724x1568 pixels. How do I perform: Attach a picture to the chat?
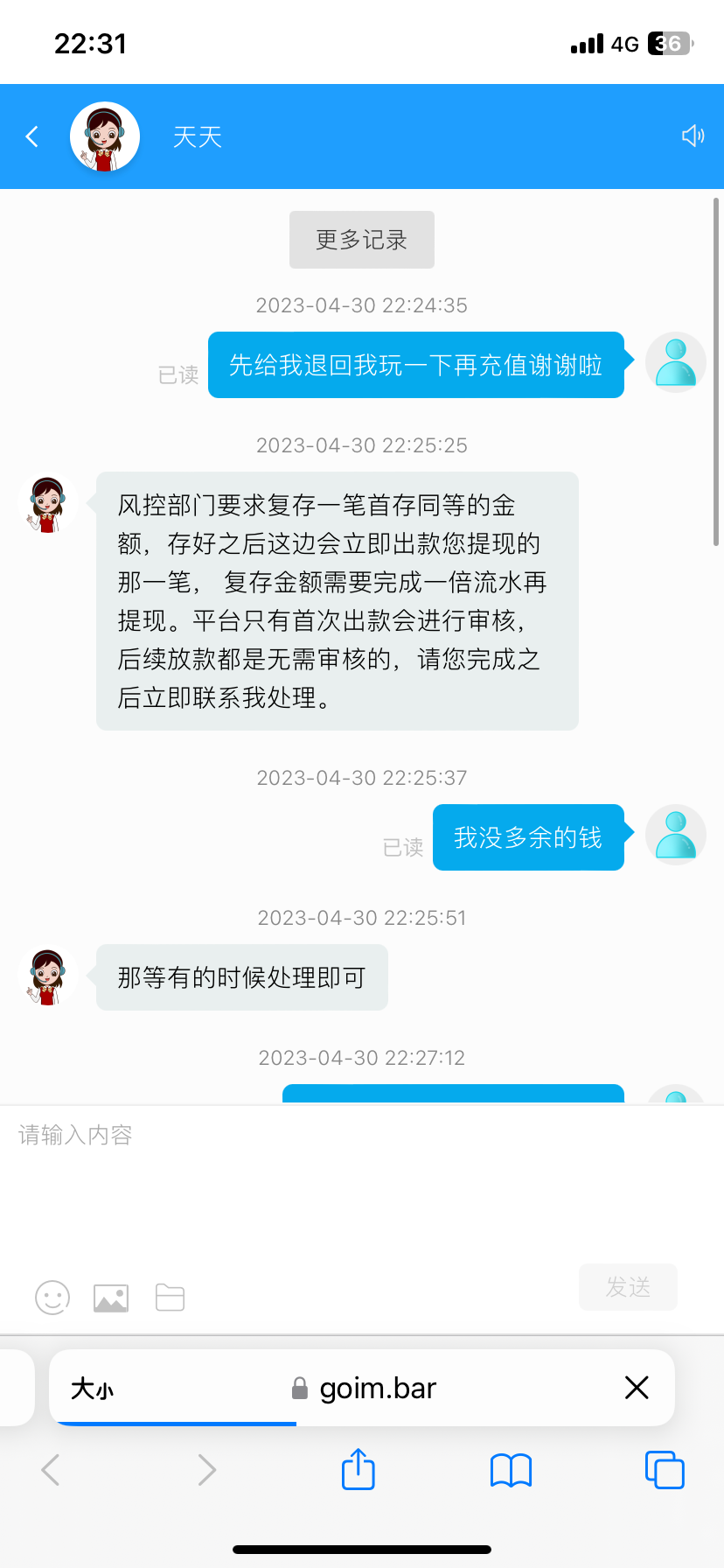tap(111, 1298)
